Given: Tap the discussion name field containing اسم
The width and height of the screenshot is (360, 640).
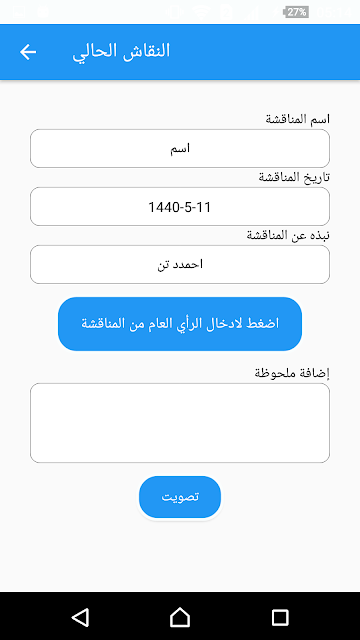Looking at the screenshot, I should pos(180,149).
